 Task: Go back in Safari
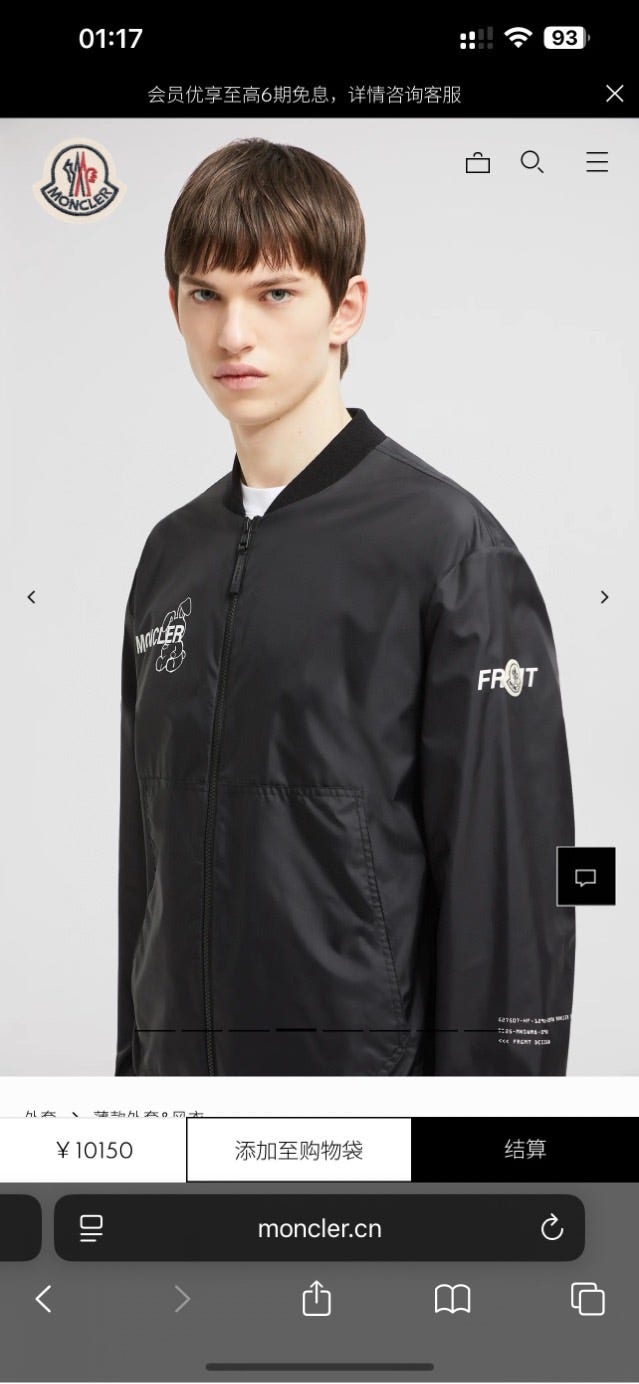pyautogui.click(x=43, y=1299)
